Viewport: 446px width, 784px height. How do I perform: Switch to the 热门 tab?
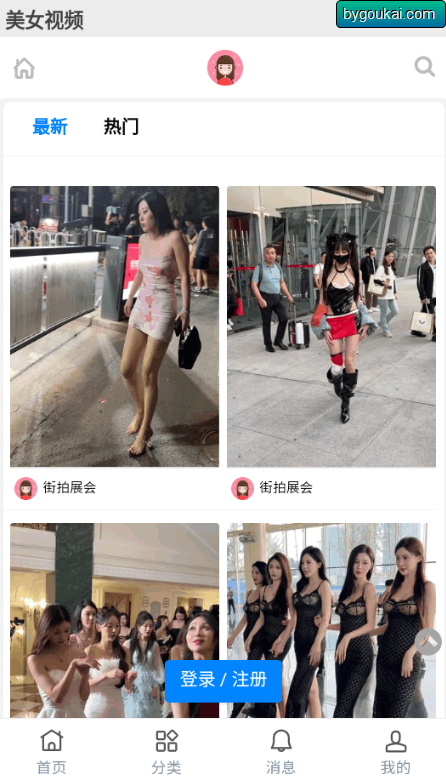tap(121, 127)
